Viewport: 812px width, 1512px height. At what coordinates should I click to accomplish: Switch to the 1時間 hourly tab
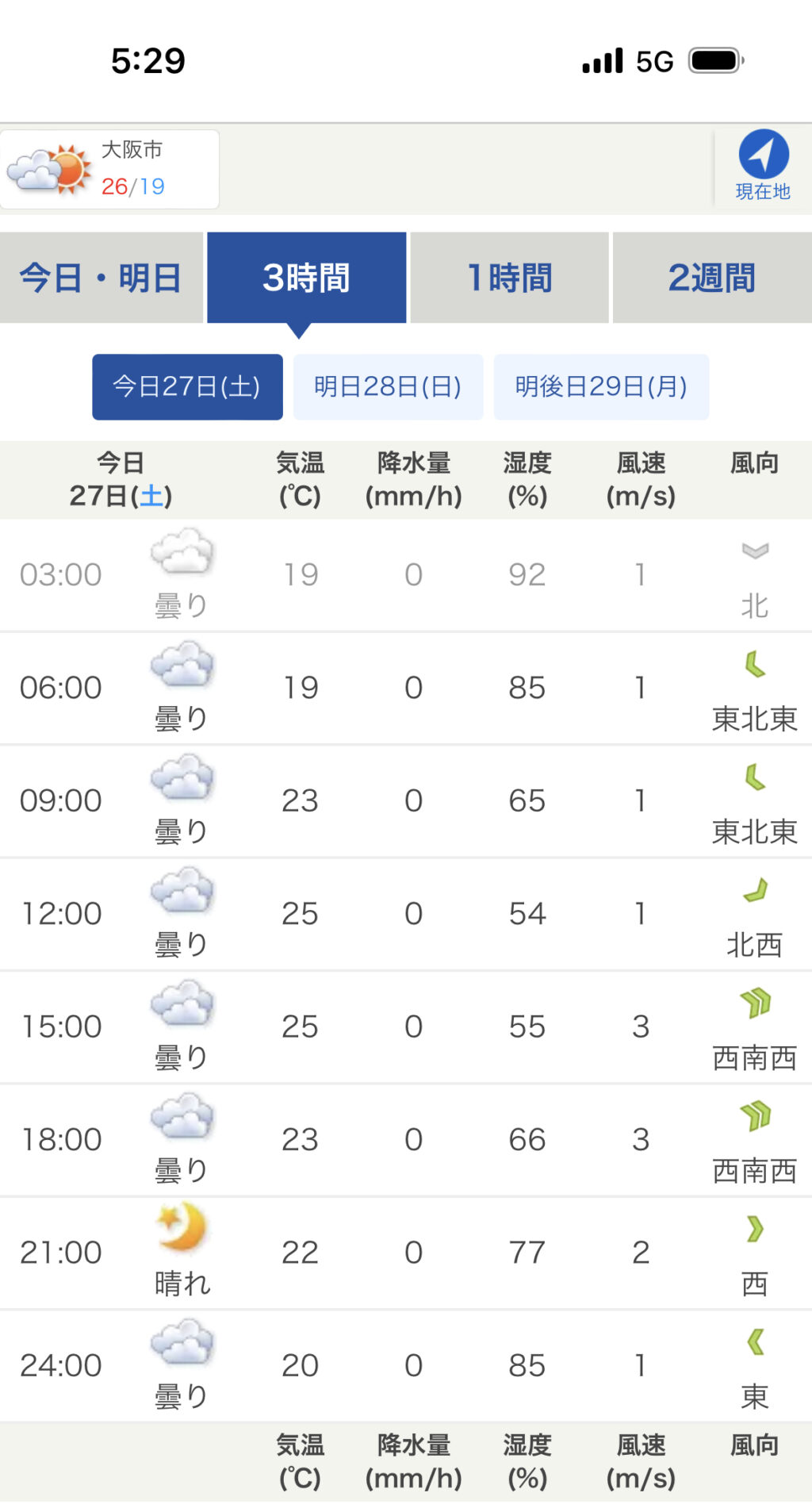pyautogui.click(x=509, y=278)
